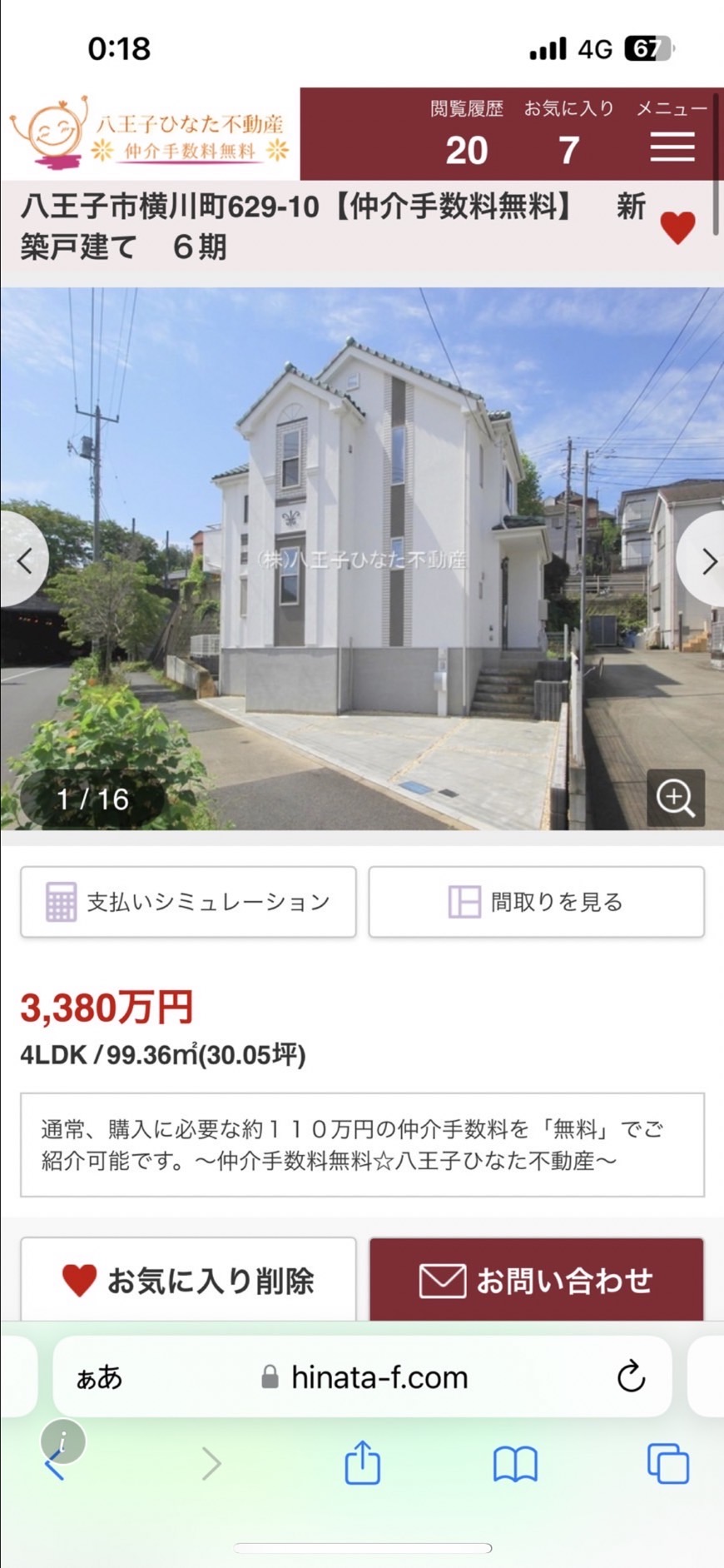Open payment simulation (支払いシミュレーション)
This screenshot has width=724, height=1568.
point(188,902)
